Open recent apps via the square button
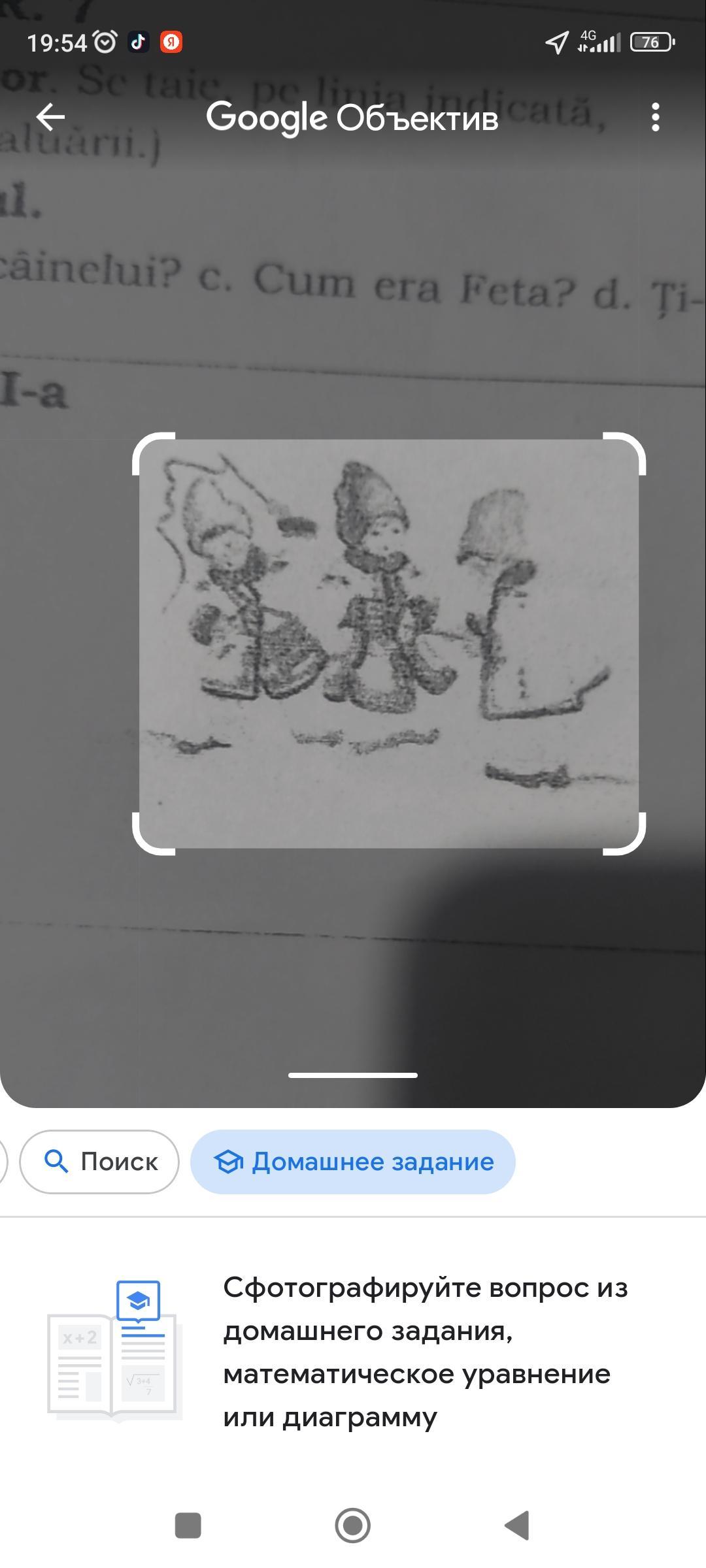The height and width of the screenshot is (1568, 706). pyautogui.click(x=188, y=1526)
